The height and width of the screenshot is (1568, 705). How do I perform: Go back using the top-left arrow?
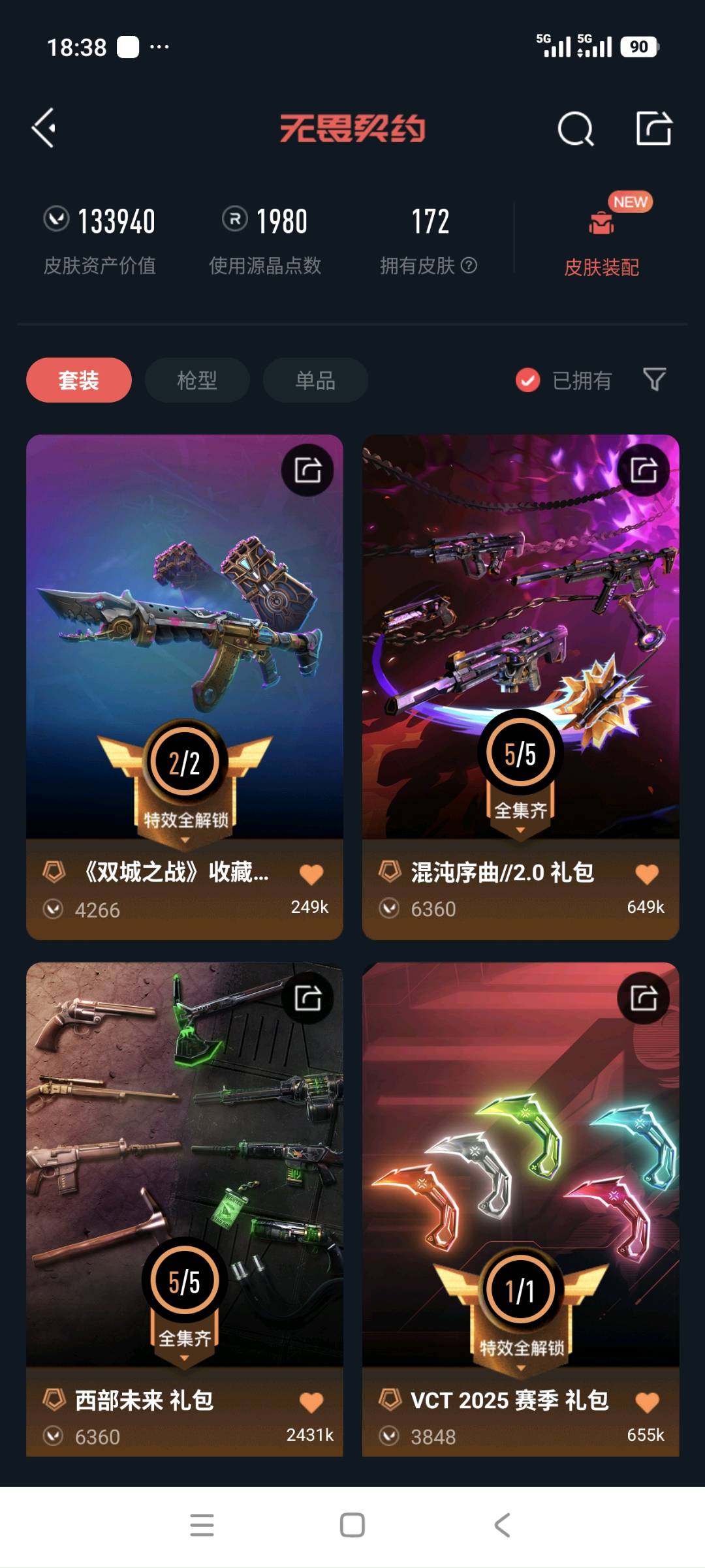tap(44, 128)
